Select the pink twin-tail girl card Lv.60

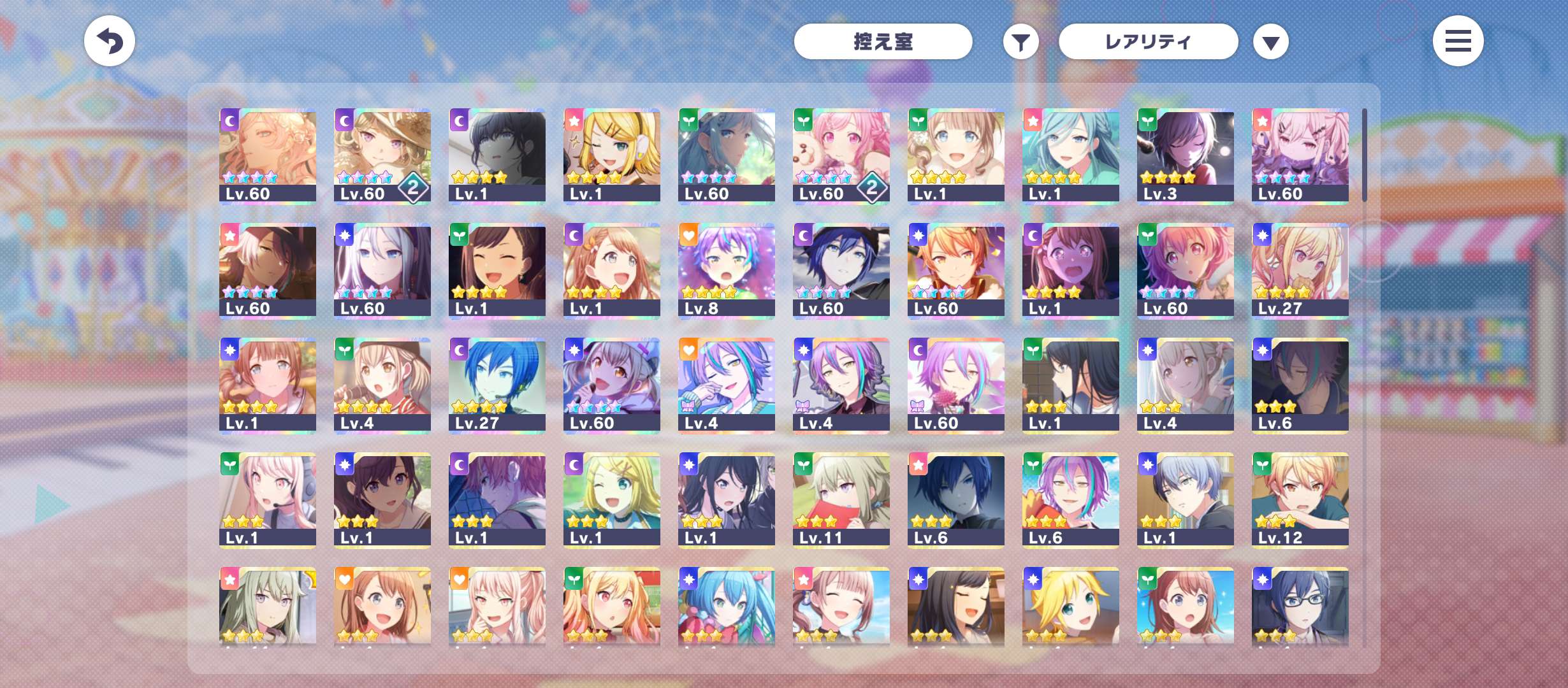[1300, 155]
